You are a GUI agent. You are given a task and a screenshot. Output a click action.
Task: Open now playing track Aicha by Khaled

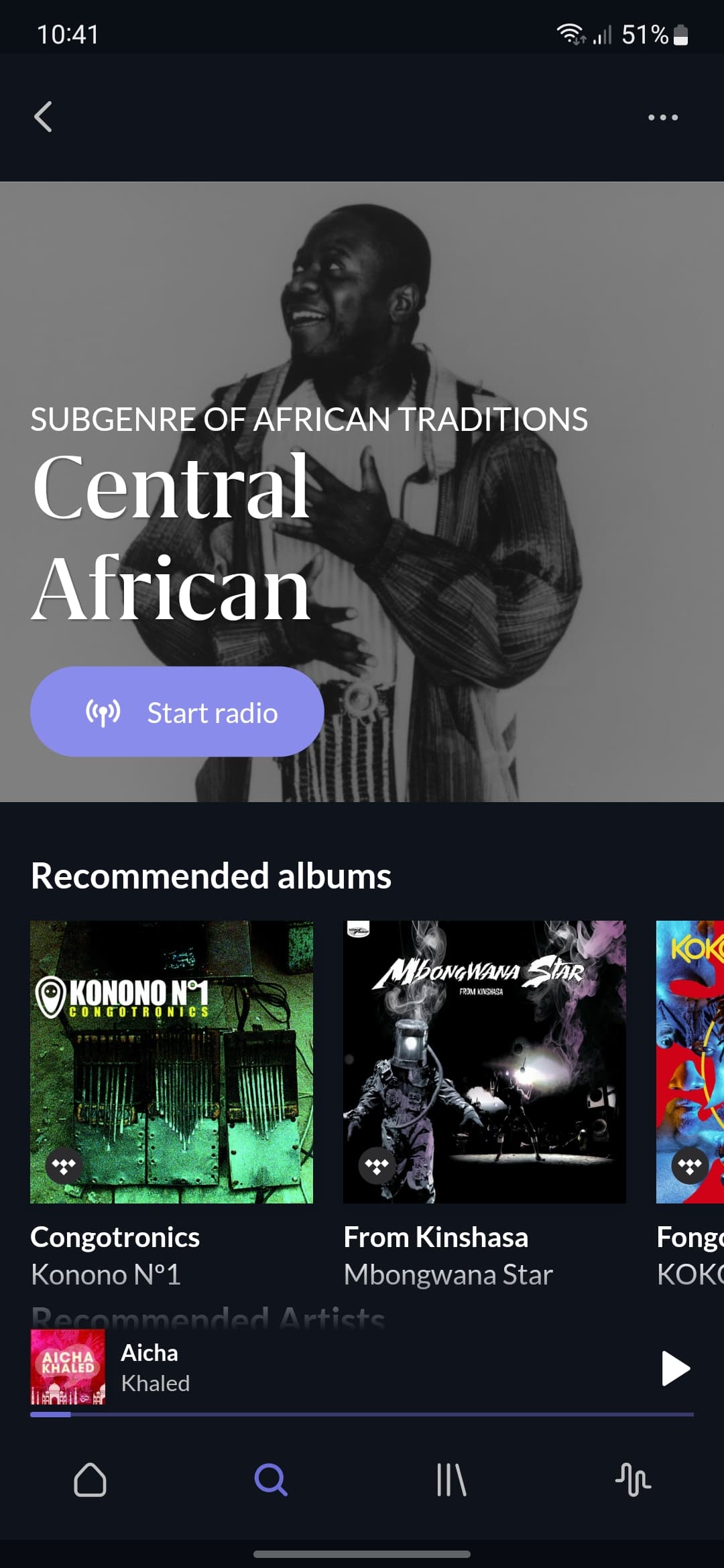click(x=335, y=1367)
